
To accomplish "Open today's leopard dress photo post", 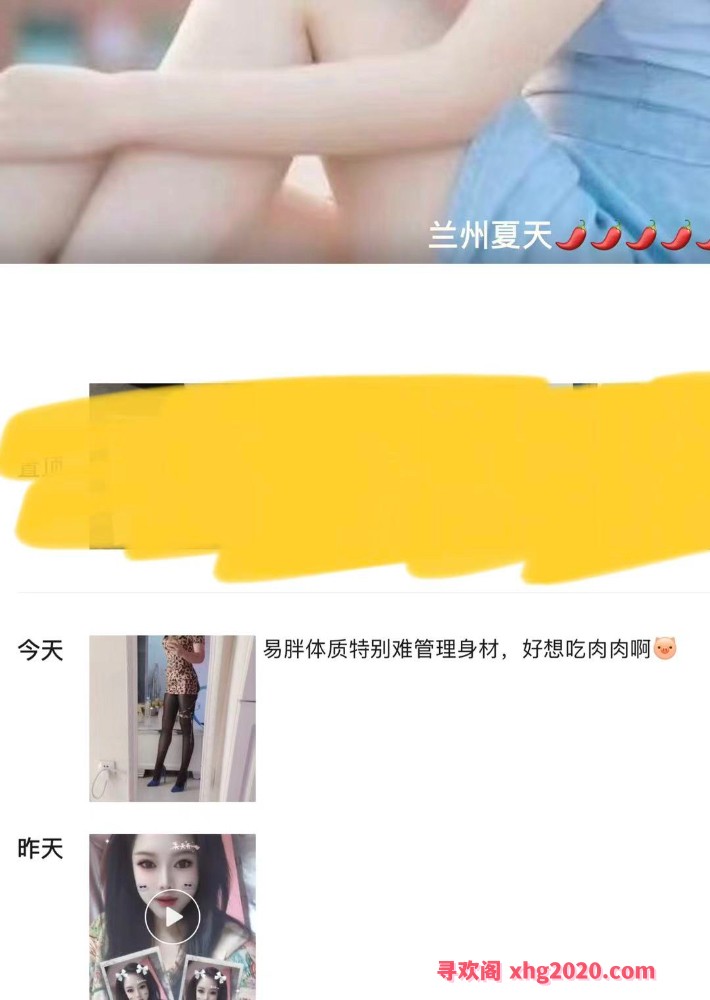I will (172, 718).
